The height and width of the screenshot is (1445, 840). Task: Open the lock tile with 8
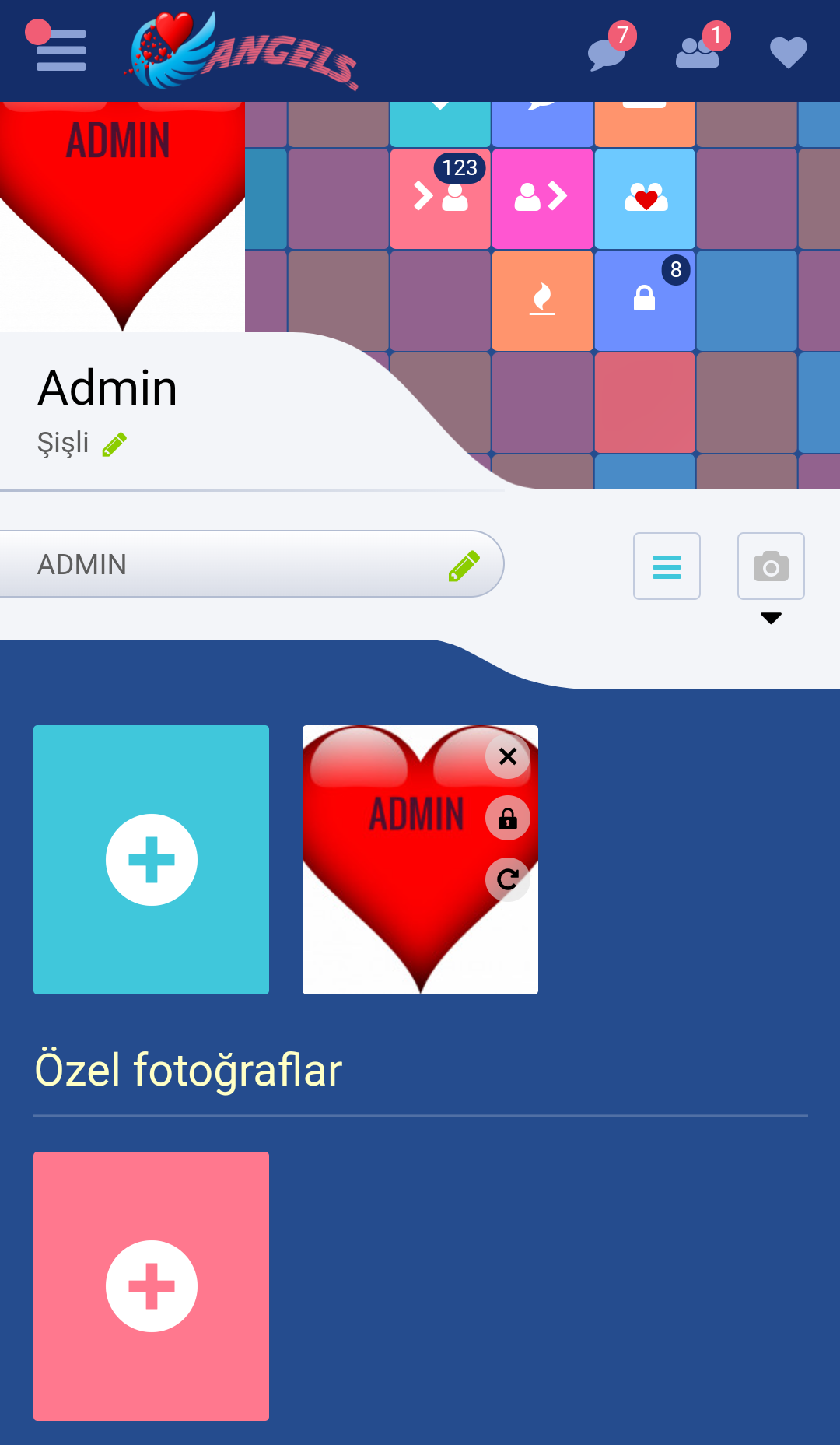645,300
